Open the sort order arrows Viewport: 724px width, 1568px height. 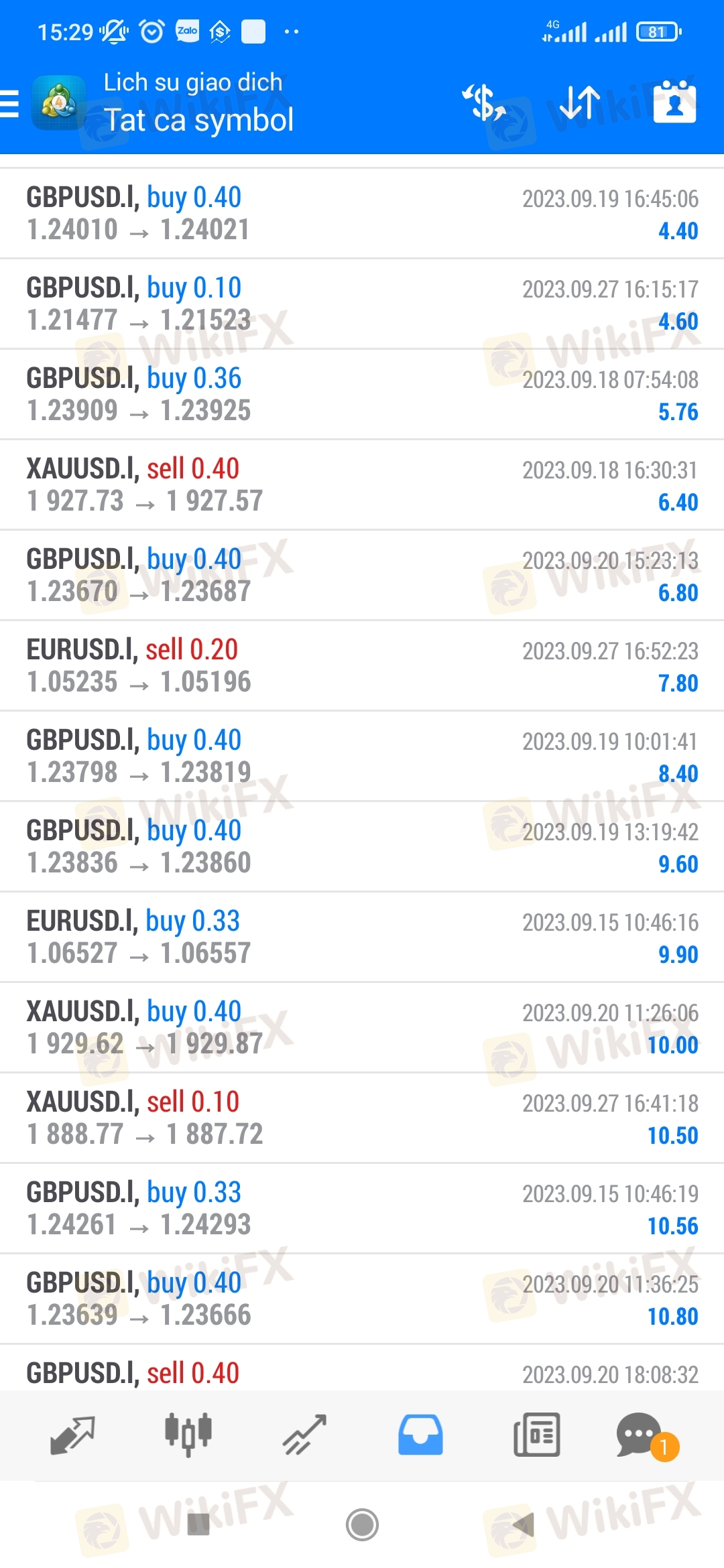(580, 103)
